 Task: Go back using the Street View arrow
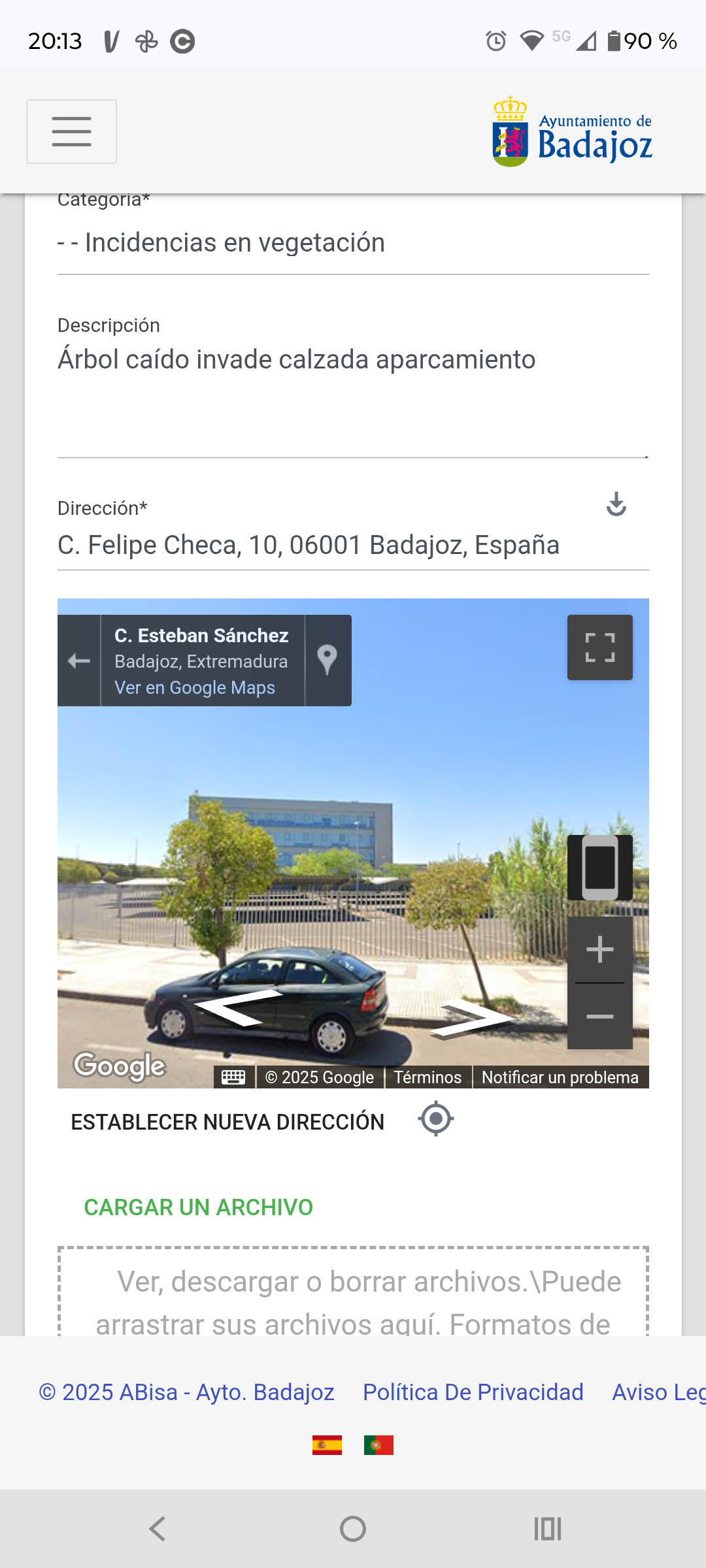click(79, 661)
